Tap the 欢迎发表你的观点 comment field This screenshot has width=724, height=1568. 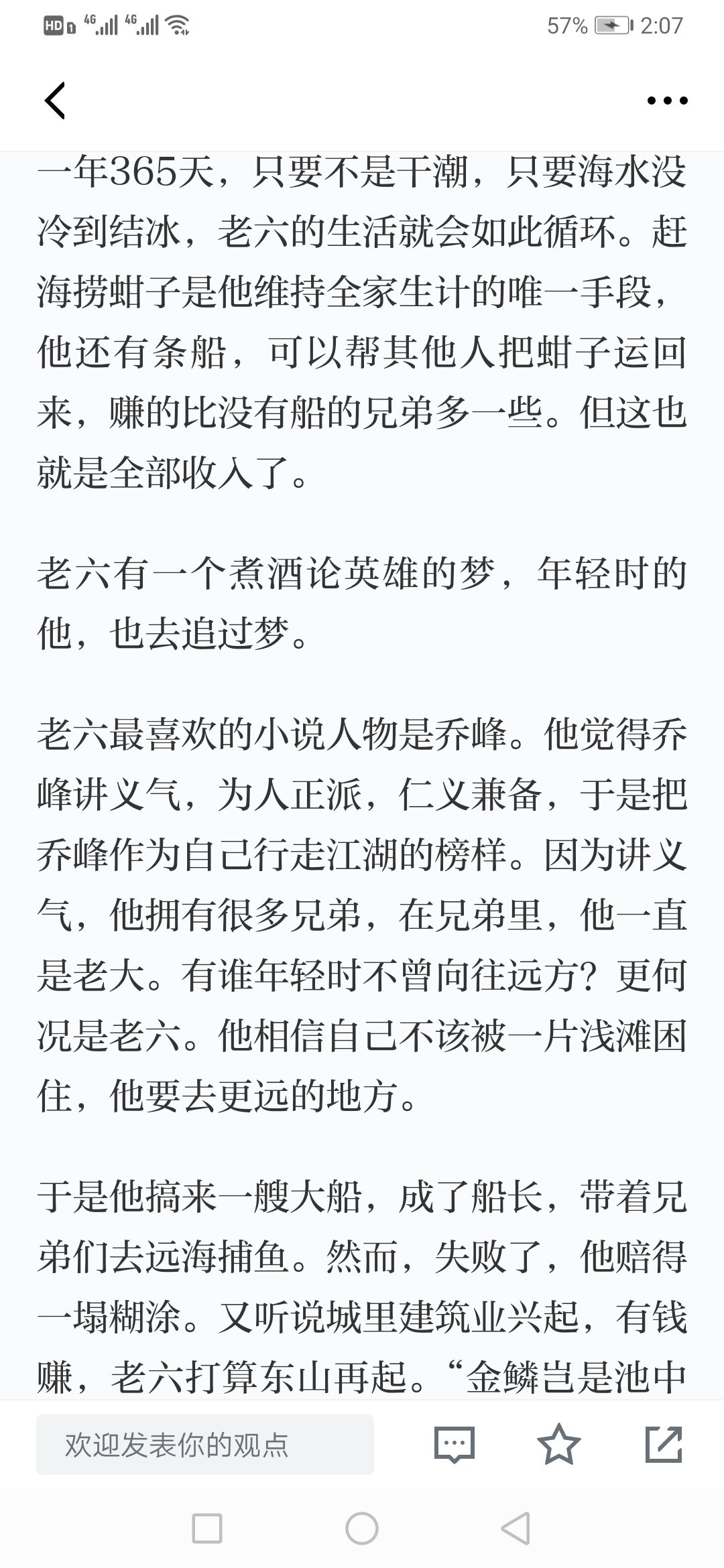205,1444
